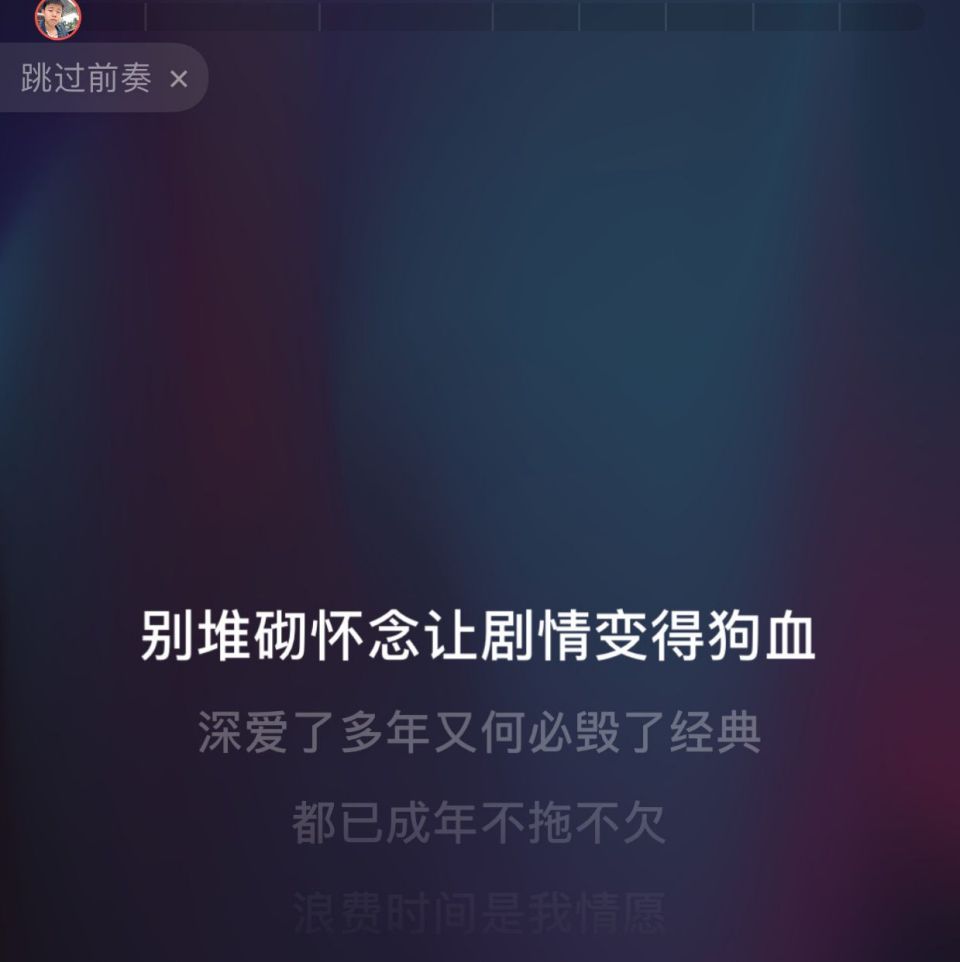Dismiss the 跳过前奏 chip with the X
The image size is (960, 962).
[179, 79]
